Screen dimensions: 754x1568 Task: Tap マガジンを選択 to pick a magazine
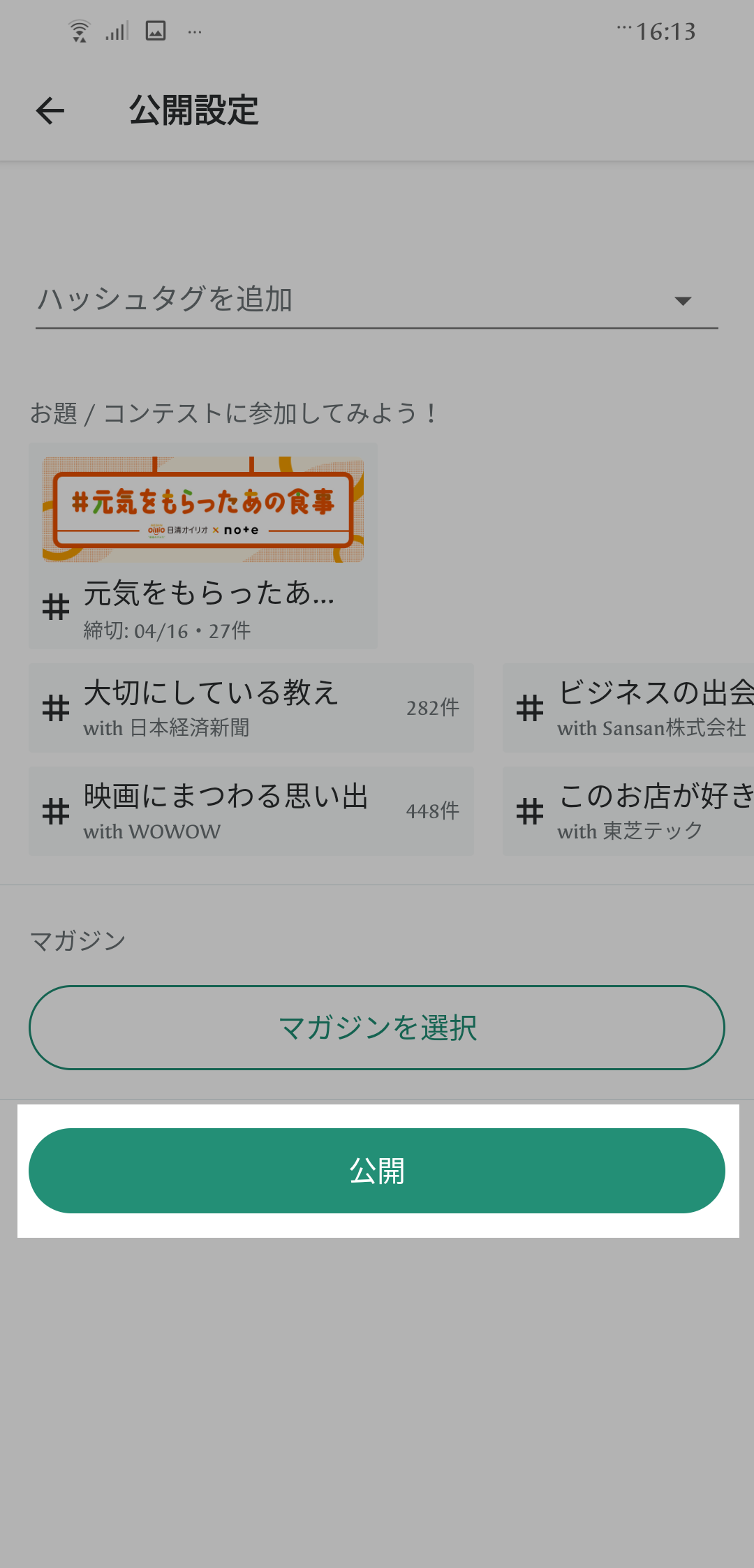pos(377,1028)
